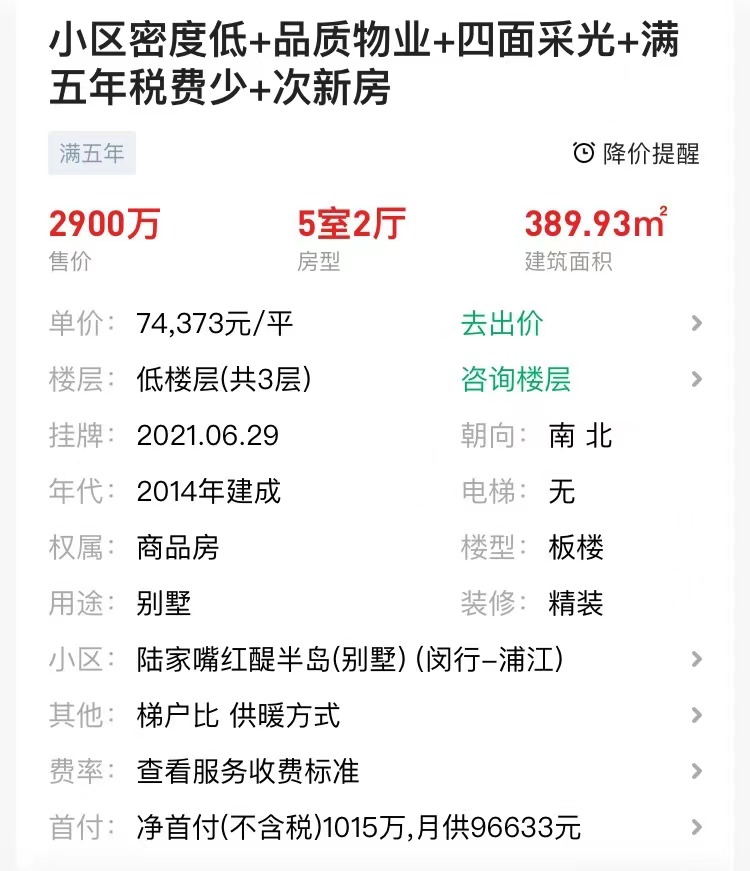View the service fee standard (查看服务收费标准)
This screenshot has width=750, height=871.
pyautogui.click(x=248, y=772)
